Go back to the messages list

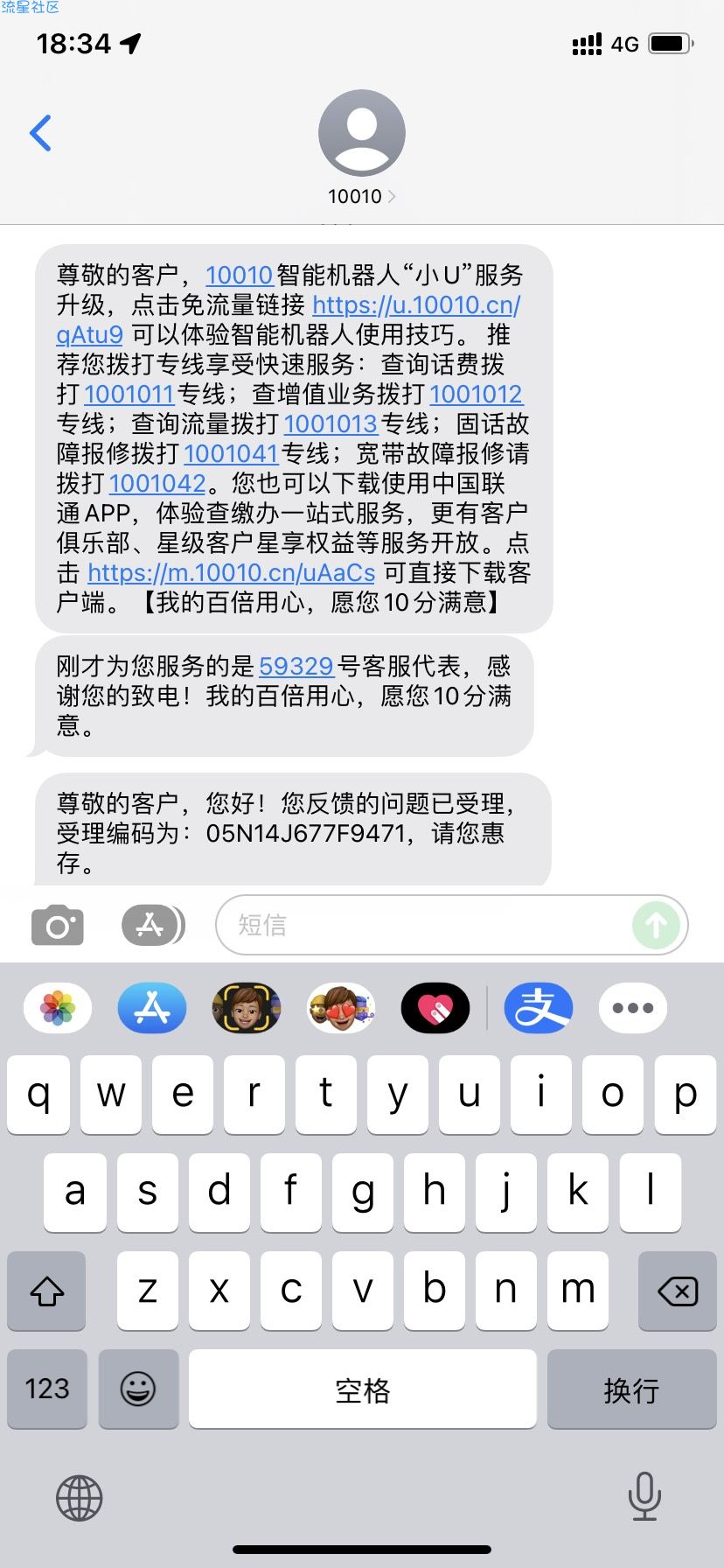point(40,133)
